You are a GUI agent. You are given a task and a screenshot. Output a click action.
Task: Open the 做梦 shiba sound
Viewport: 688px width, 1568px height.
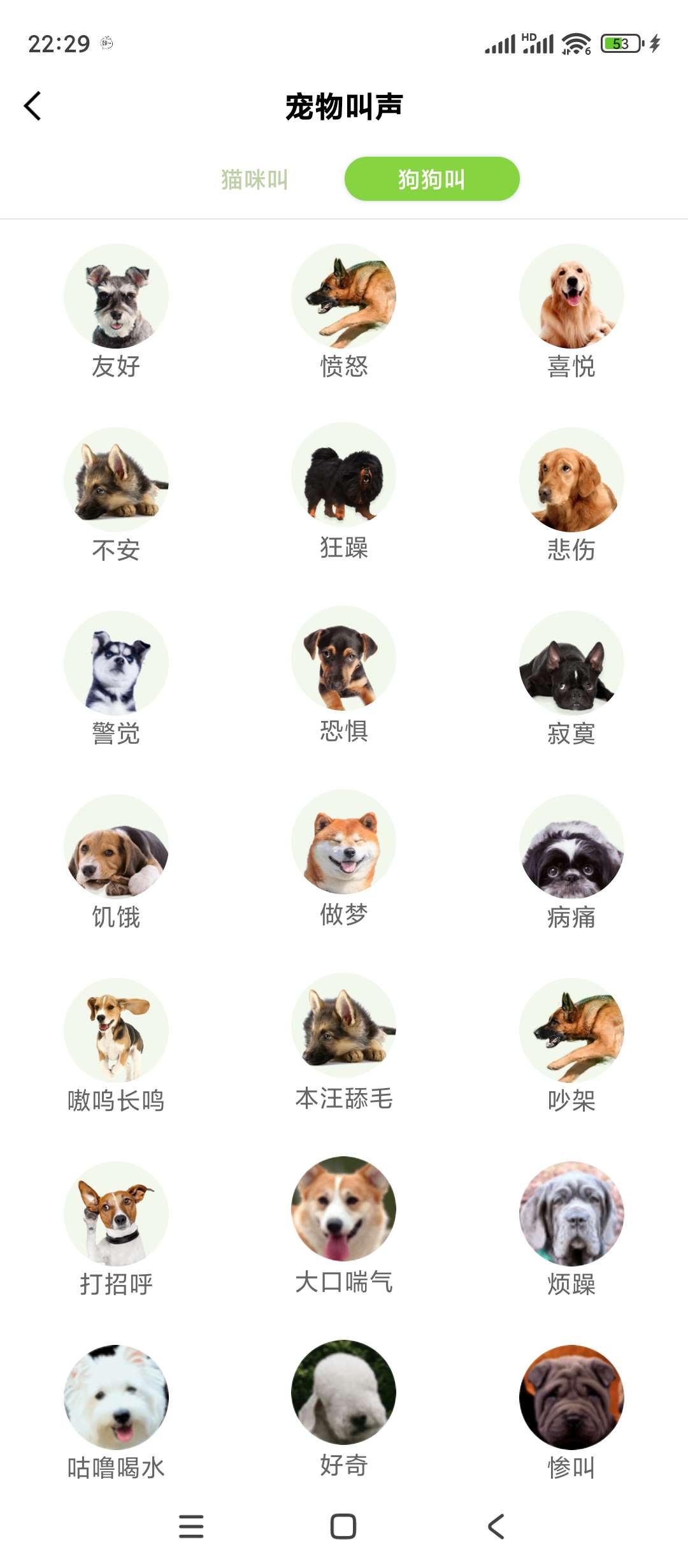click(343, 842)
